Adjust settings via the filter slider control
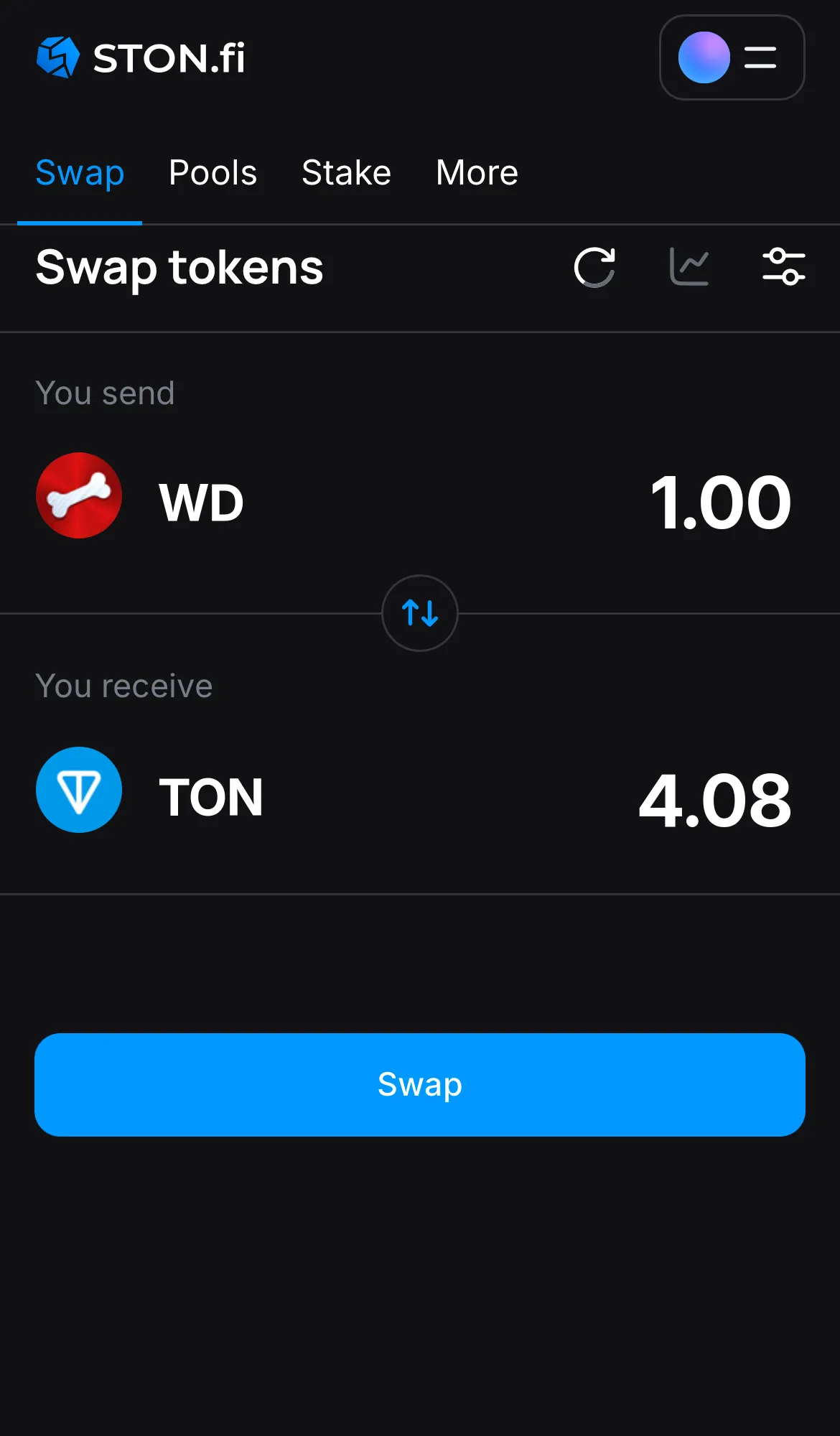The height and width of the screenshot is (1436, 840). [784, 267]
